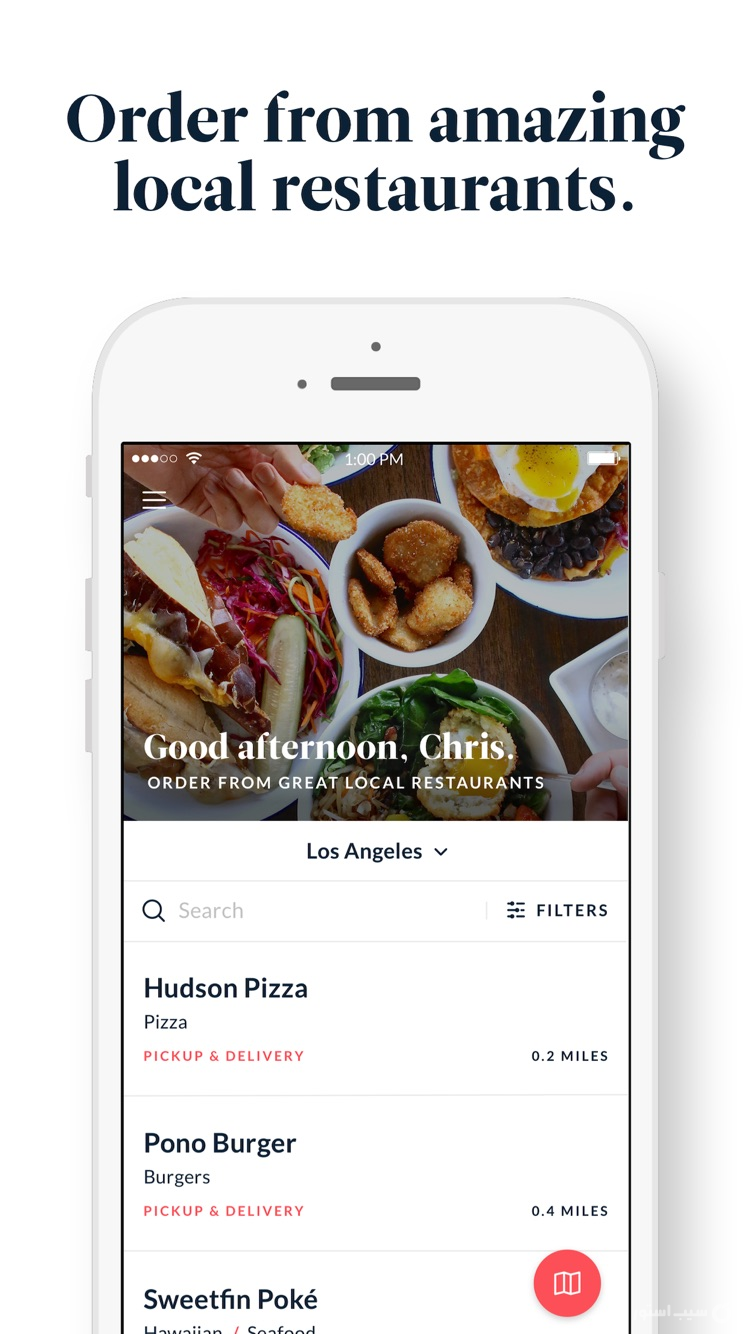Click FILTERS to open filter options
The image size is (750, 1334).
570,910
